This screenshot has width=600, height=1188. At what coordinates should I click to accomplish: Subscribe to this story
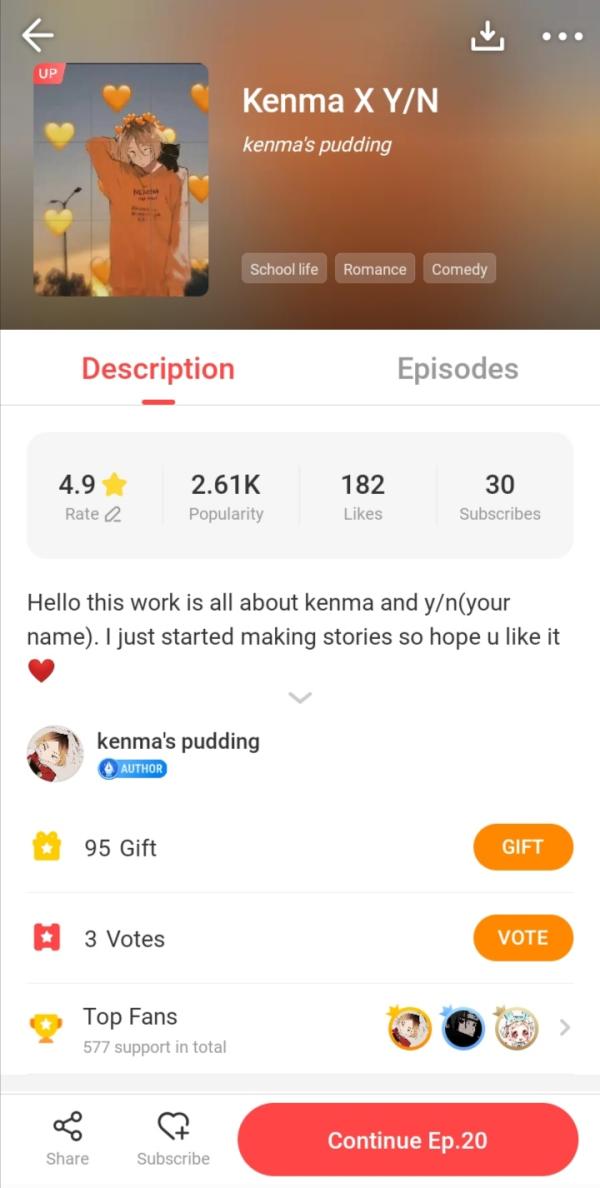[x=173, y=1139]
